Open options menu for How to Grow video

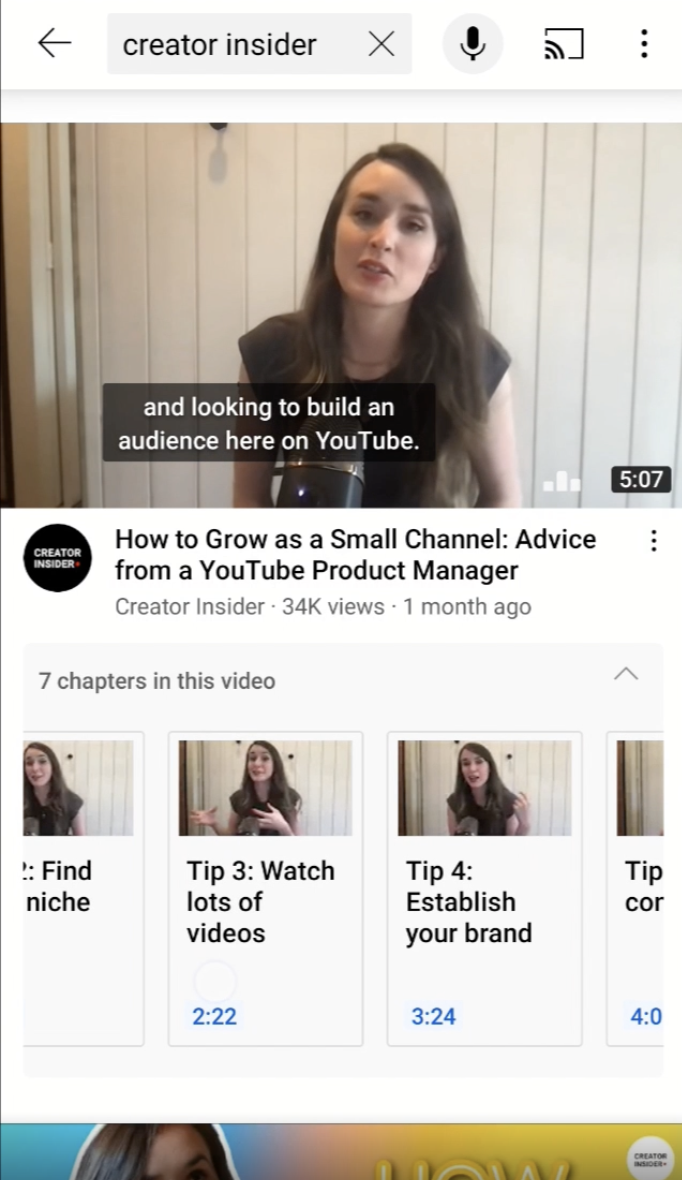point(653,541)
